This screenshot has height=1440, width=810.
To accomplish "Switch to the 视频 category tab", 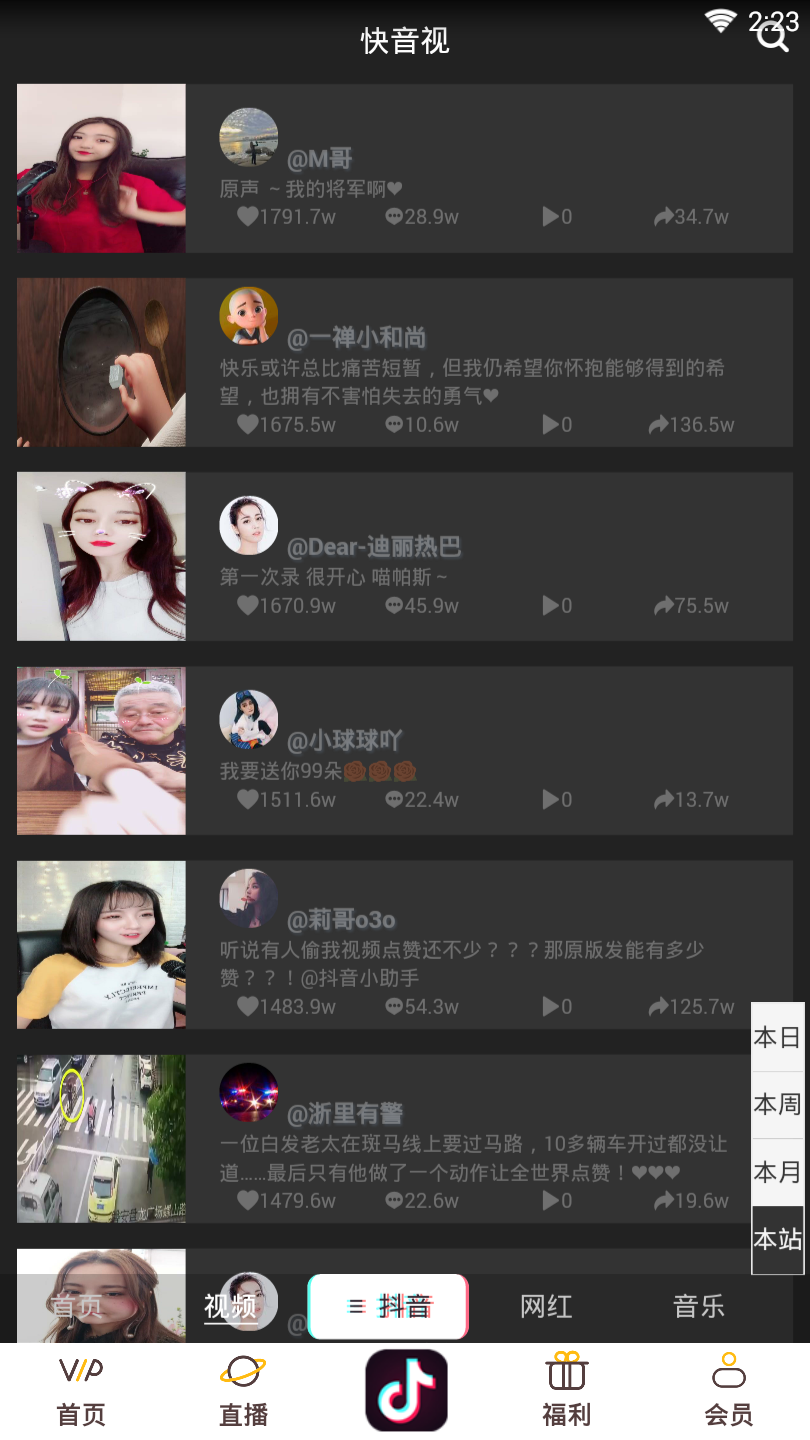I will click(x=231, y=1306).
